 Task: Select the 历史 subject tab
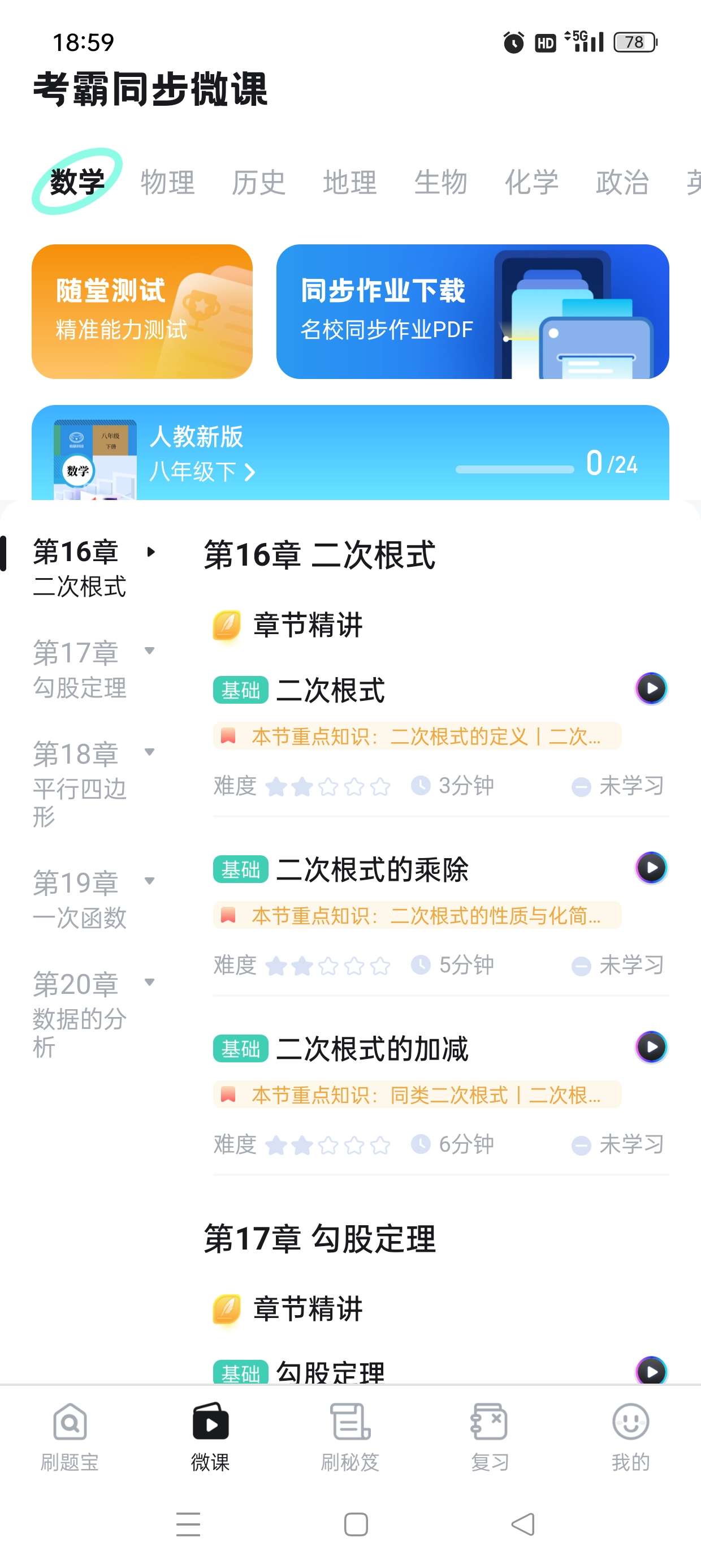tap(258, 183)
